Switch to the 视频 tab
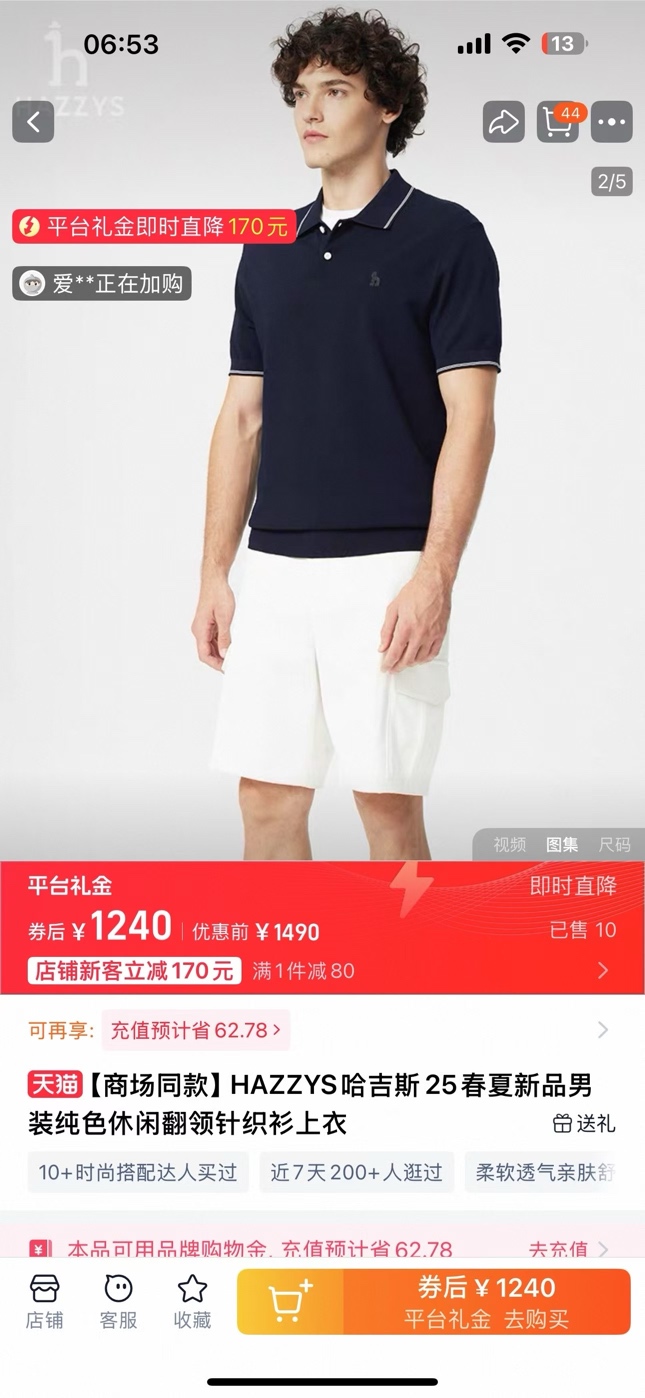This screenshot has height=1398, width=645. click(x=509, y=845)
